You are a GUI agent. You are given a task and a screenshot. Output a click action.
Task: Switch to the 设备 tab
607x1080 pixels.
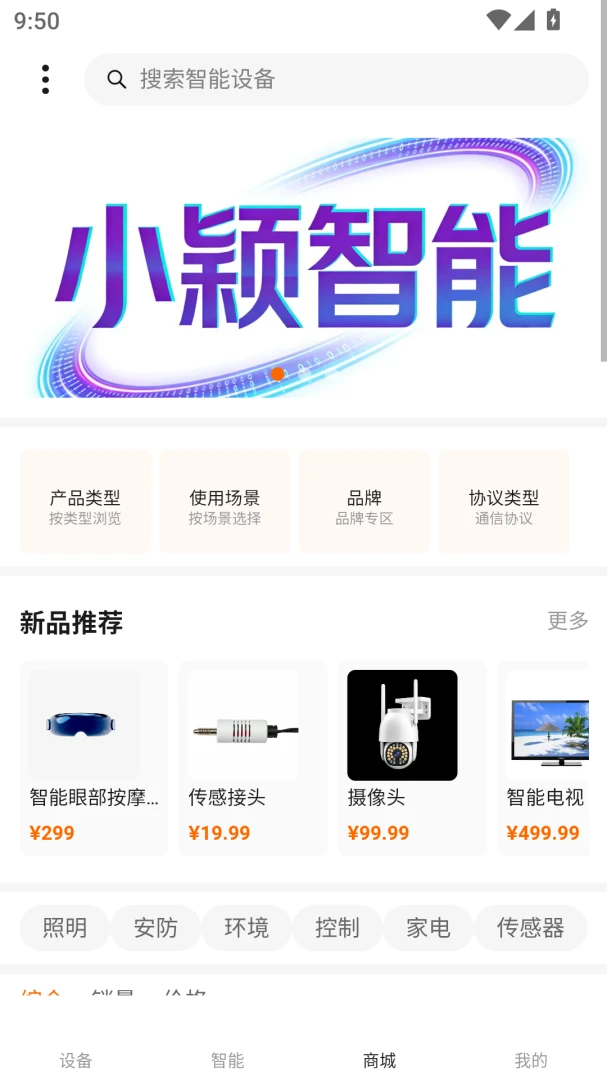[x=76, y=1060]
